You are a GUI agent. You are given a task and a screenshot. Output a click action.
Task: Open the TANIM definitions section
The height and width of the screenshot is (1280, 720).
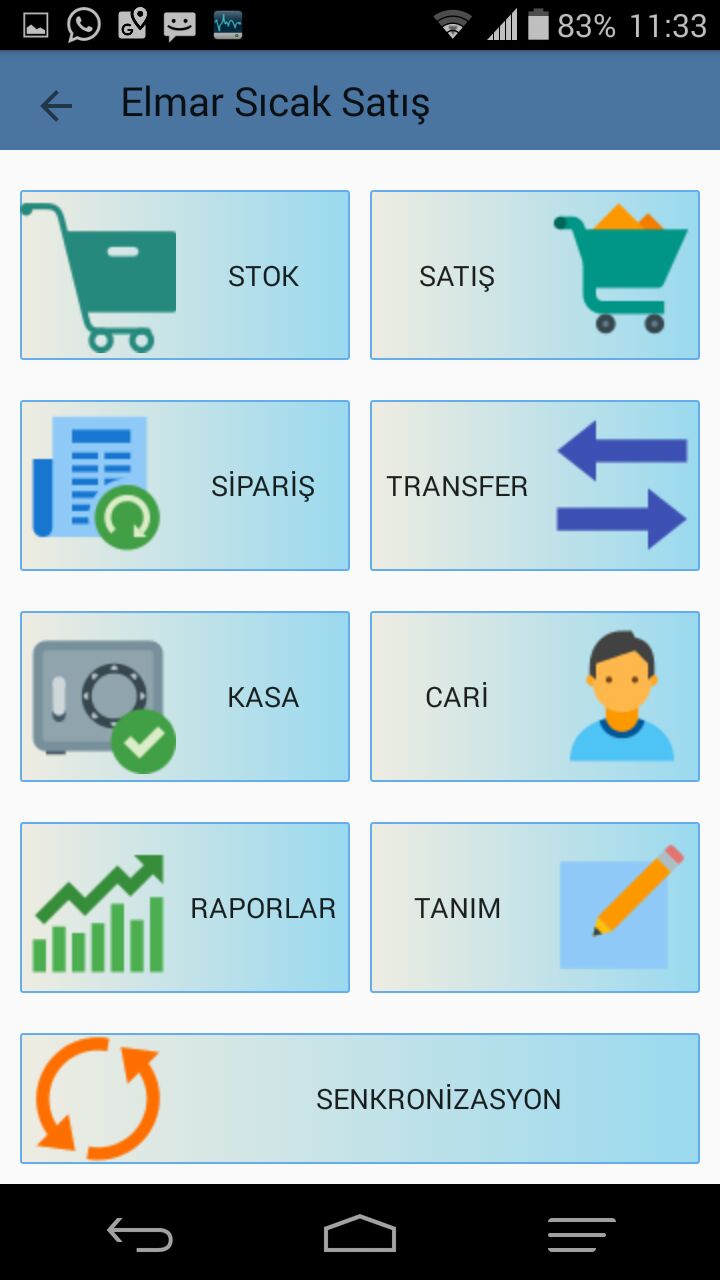tap(535, 907)
